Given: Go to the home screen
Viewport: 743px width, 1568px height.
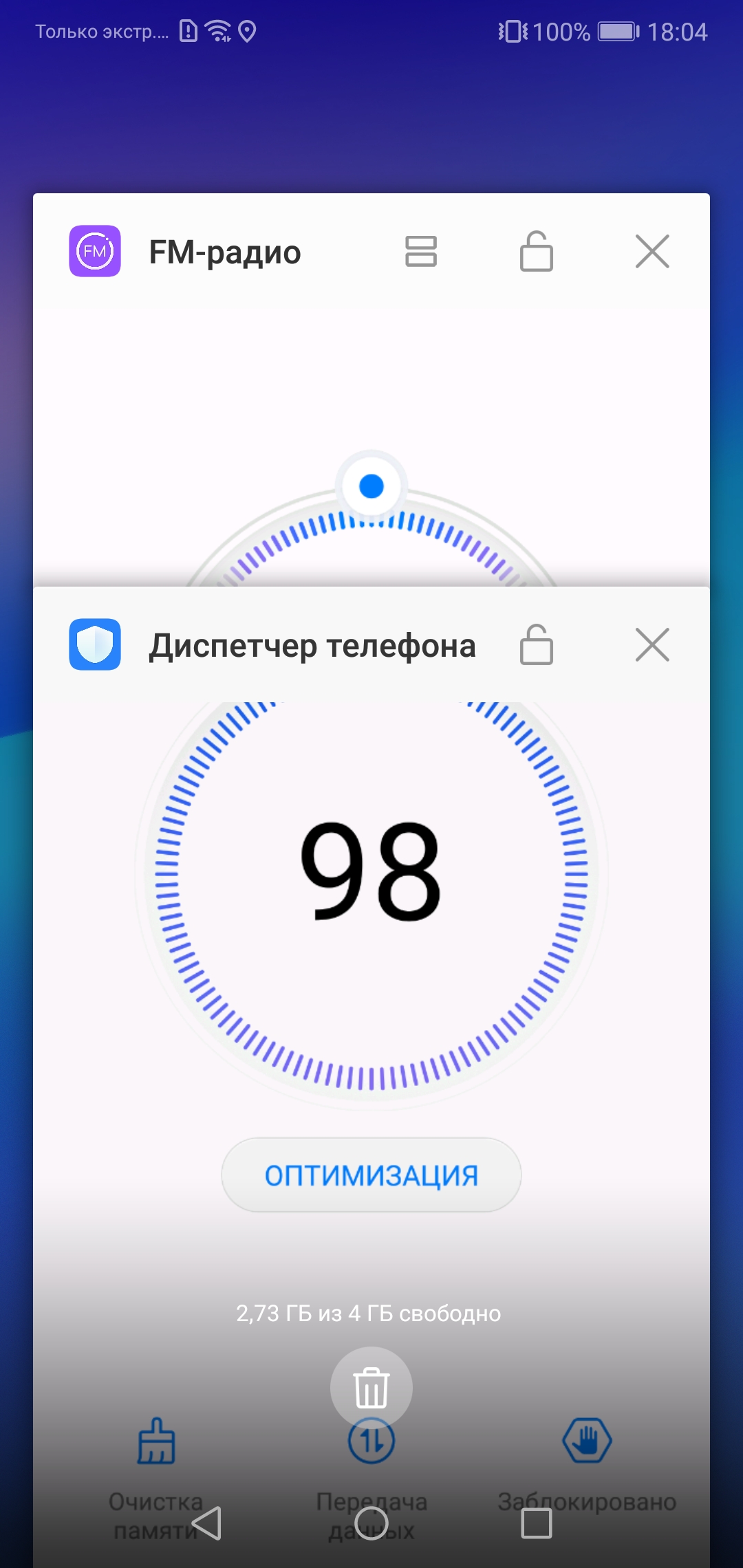Looking at the screenshot, I should pyautogui.click(x=371, y=1523).
